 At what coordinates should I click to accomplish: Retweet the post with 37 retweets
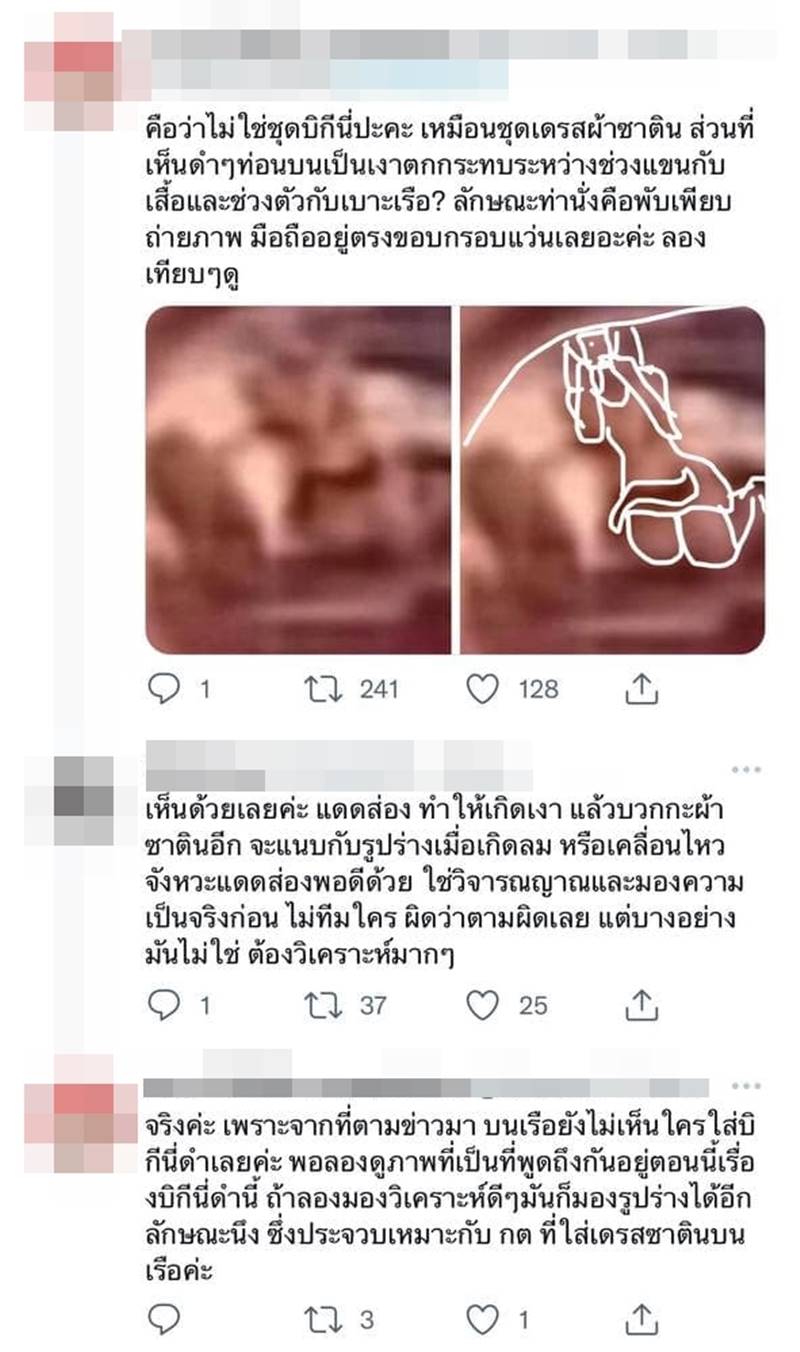[x=322, y=1005]
